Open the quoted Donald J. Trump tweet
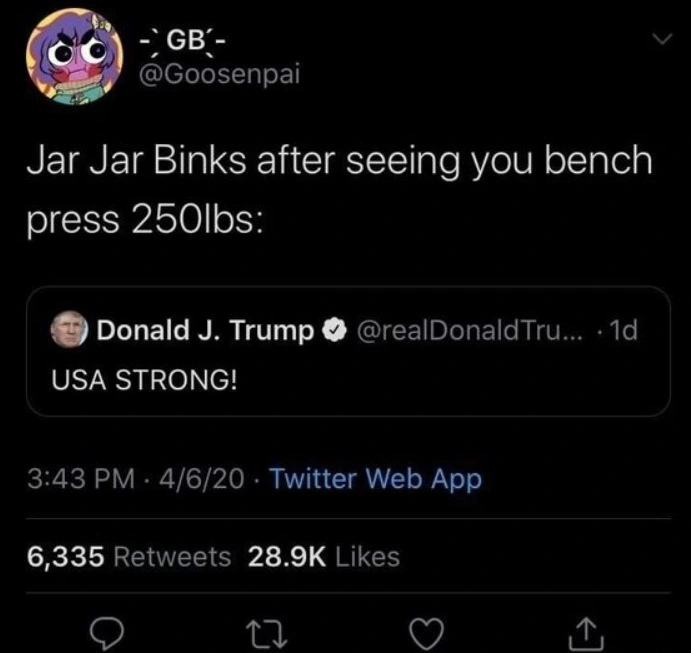 [346, 352]
